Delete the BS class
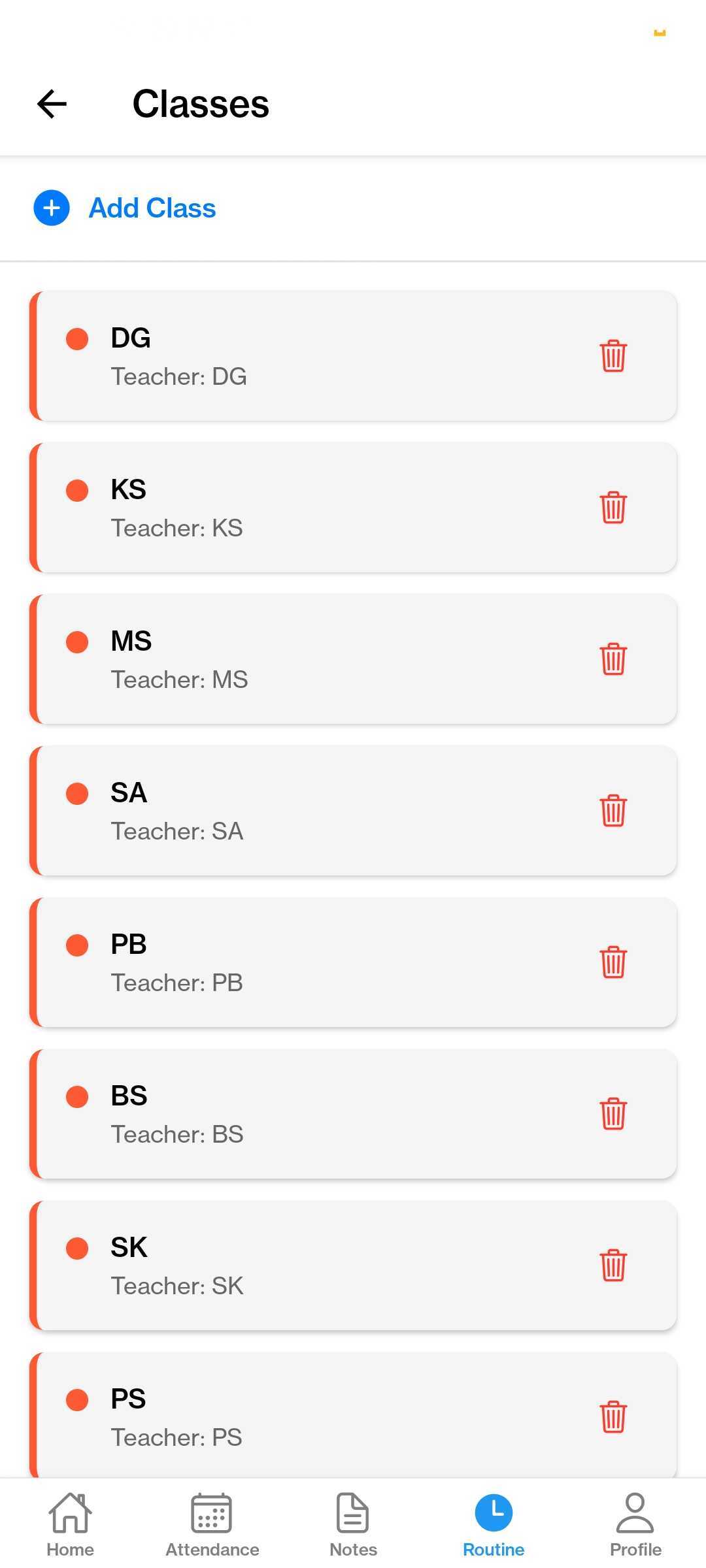Screen dimensions: 706x1568 pyautogui.click(x=613, y=1114)
